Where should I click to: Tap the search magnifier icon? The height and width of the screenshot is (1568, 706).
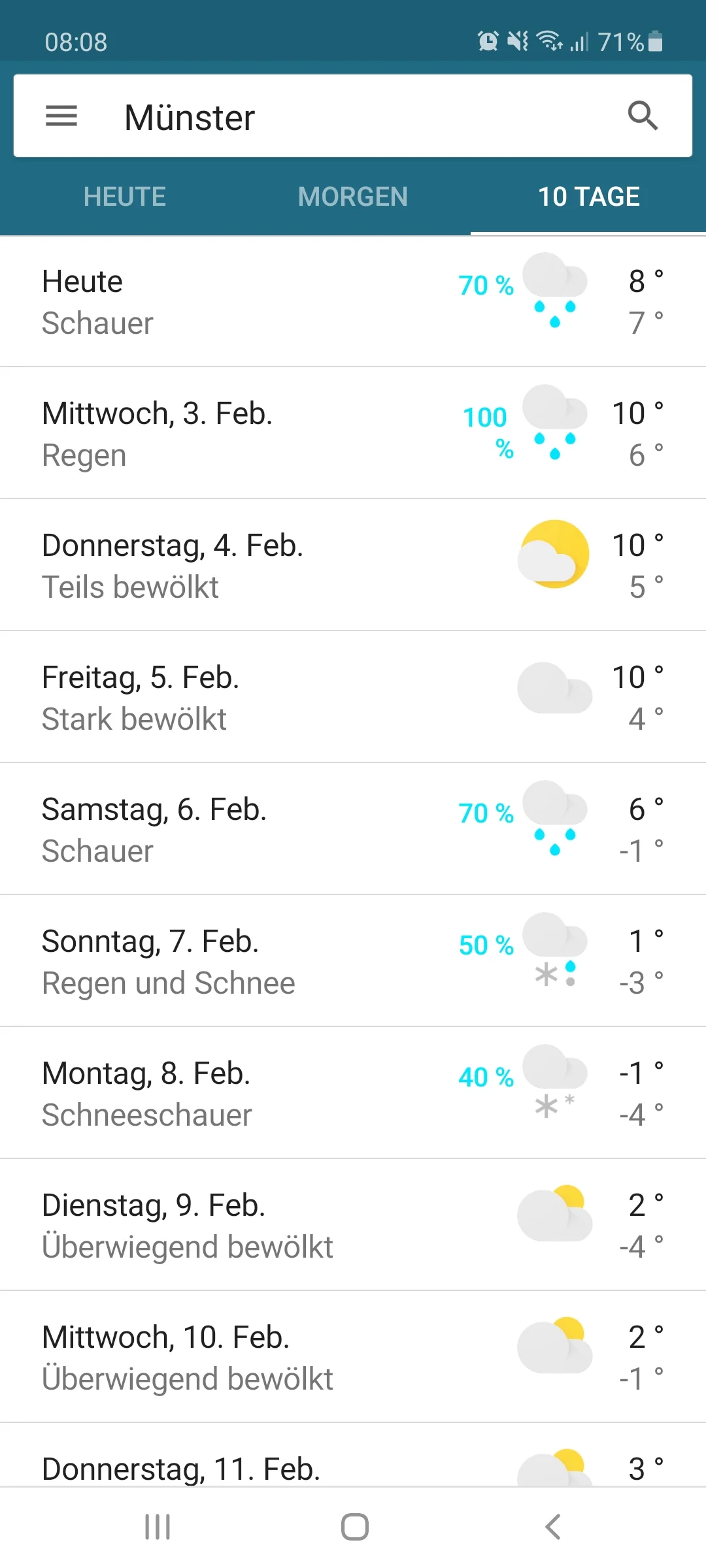tap(643, 116)
